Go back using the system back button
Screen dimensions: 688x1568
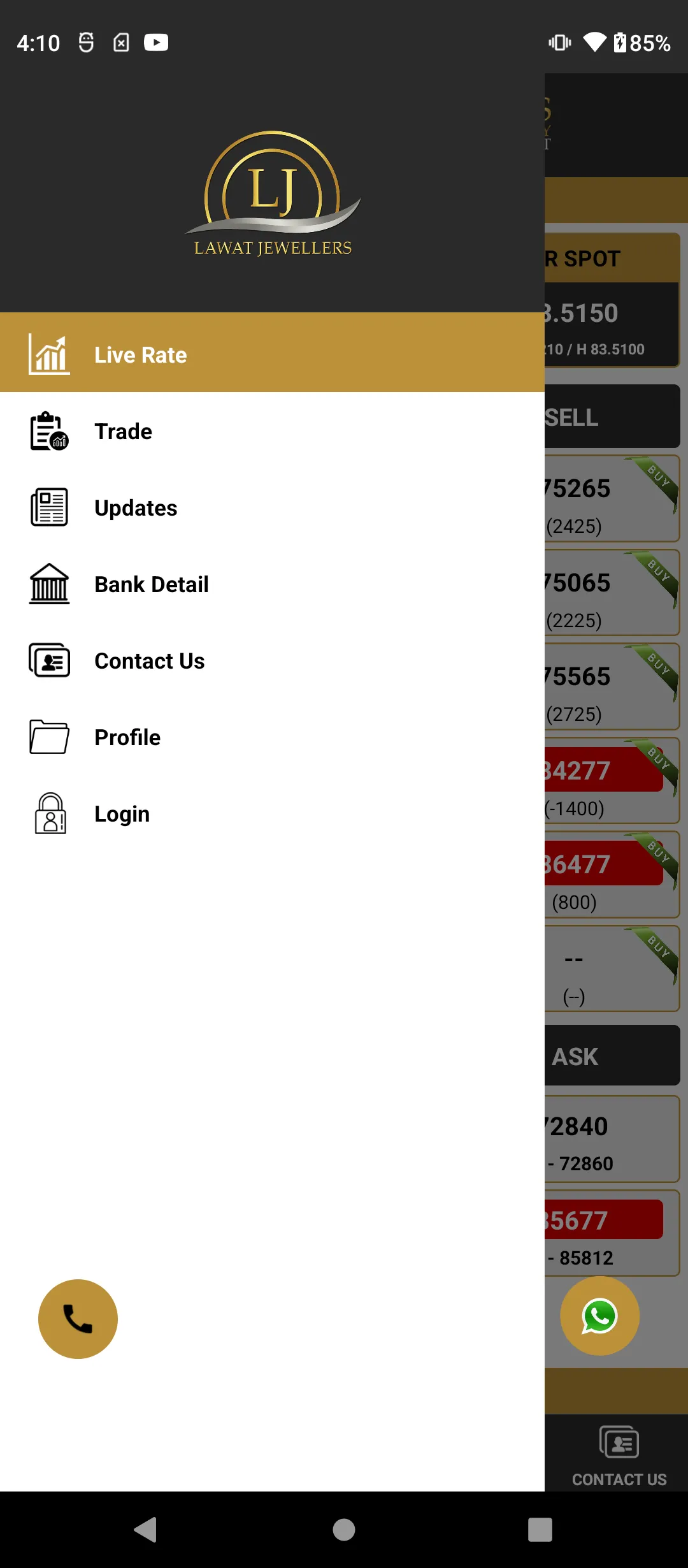[146, 1529]
